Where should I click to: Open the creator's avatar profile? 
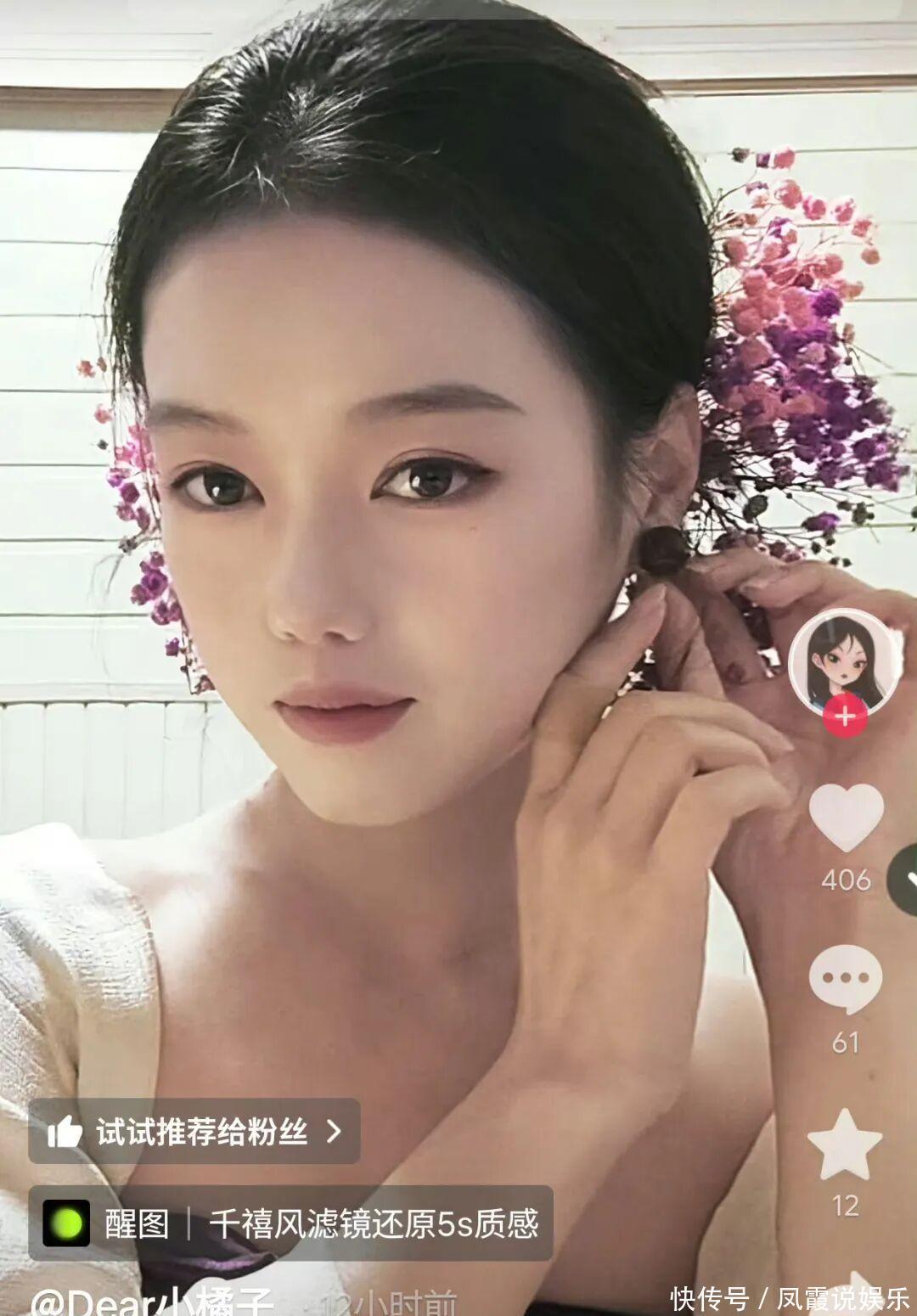point(844,658)
